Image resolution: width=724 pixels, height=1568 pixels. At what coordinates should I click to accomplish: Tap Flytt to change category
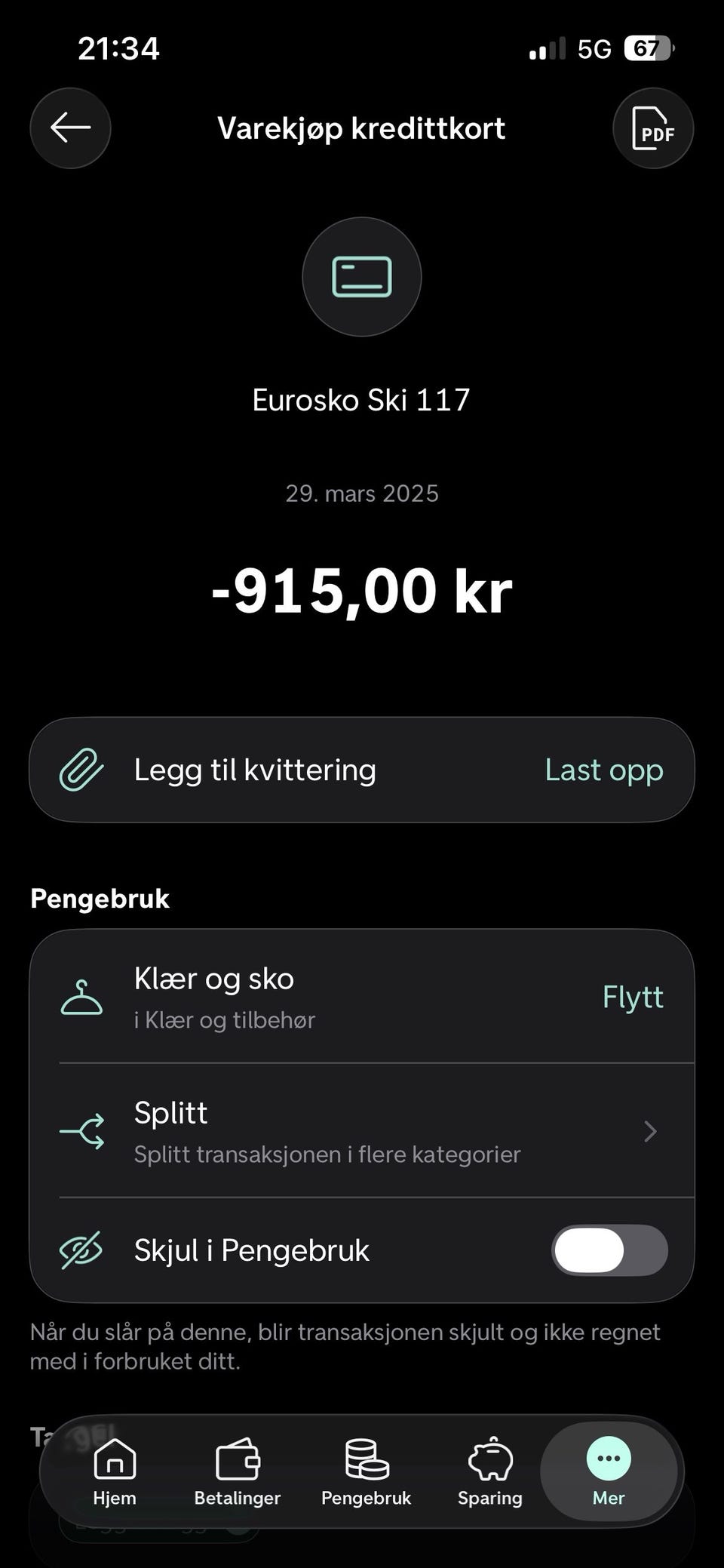[x=632, y=998]
